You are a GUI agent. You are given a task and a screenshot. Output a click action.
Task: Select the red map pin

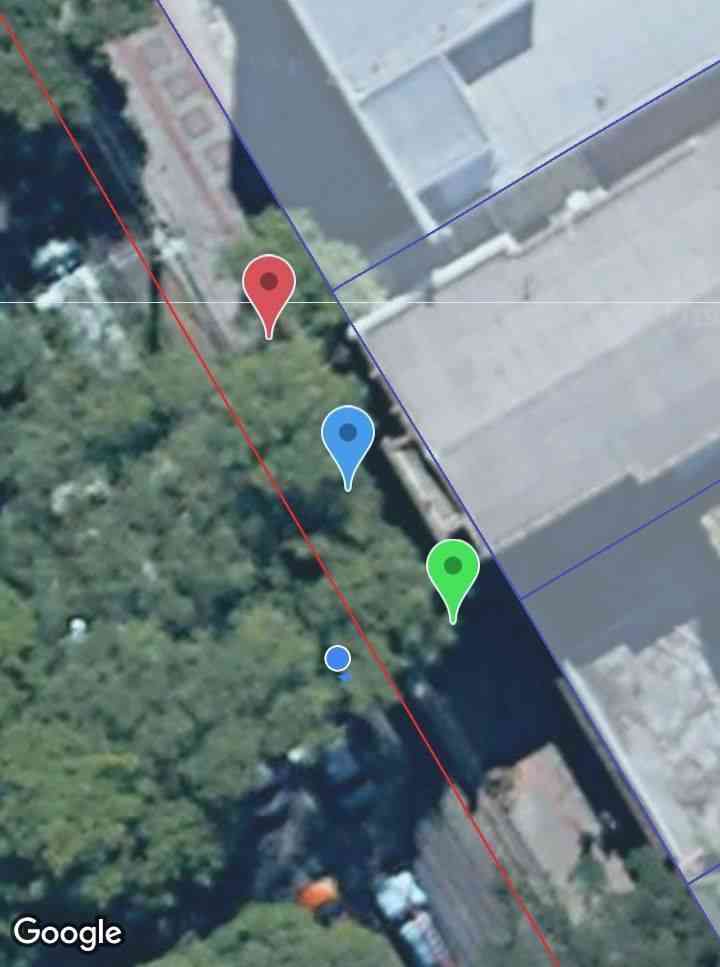[269, 286]
